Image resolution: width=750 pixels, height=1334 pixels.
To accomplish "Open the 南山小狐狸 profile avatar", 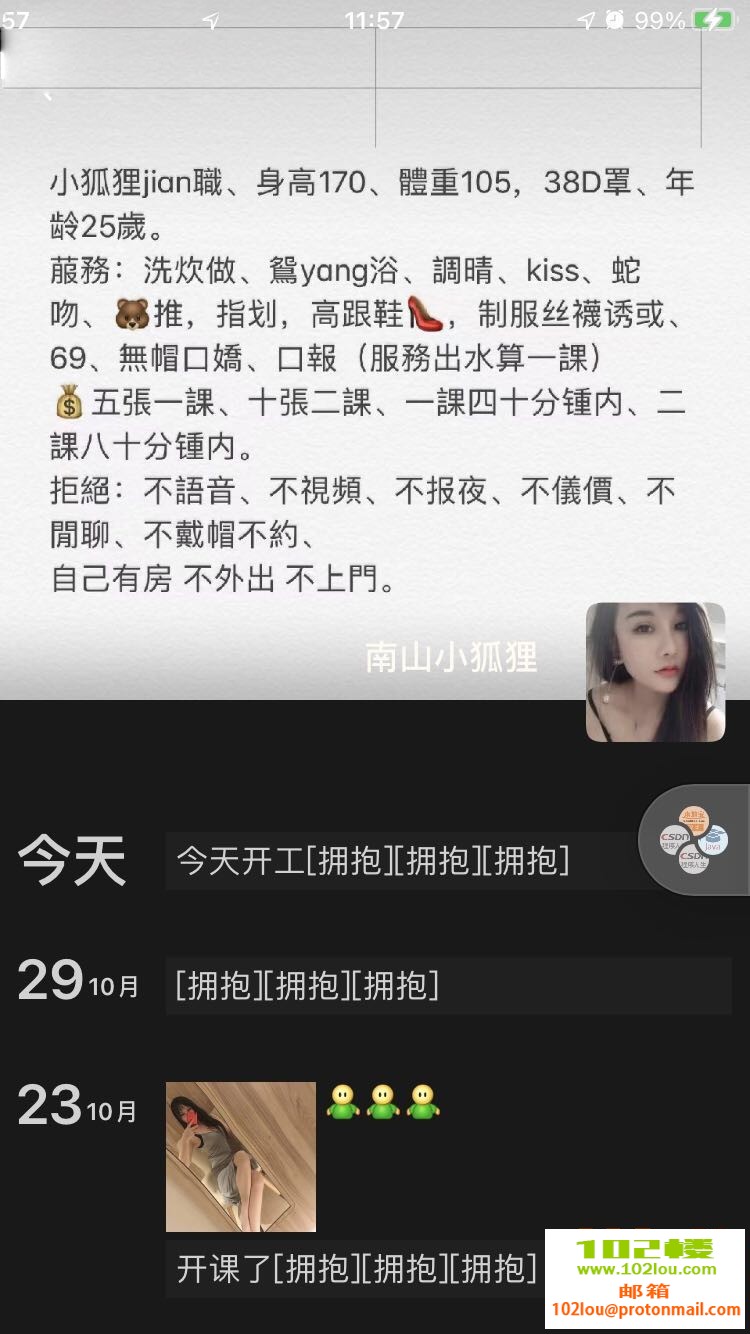I will pyautogui.click(x=655, y=672).
